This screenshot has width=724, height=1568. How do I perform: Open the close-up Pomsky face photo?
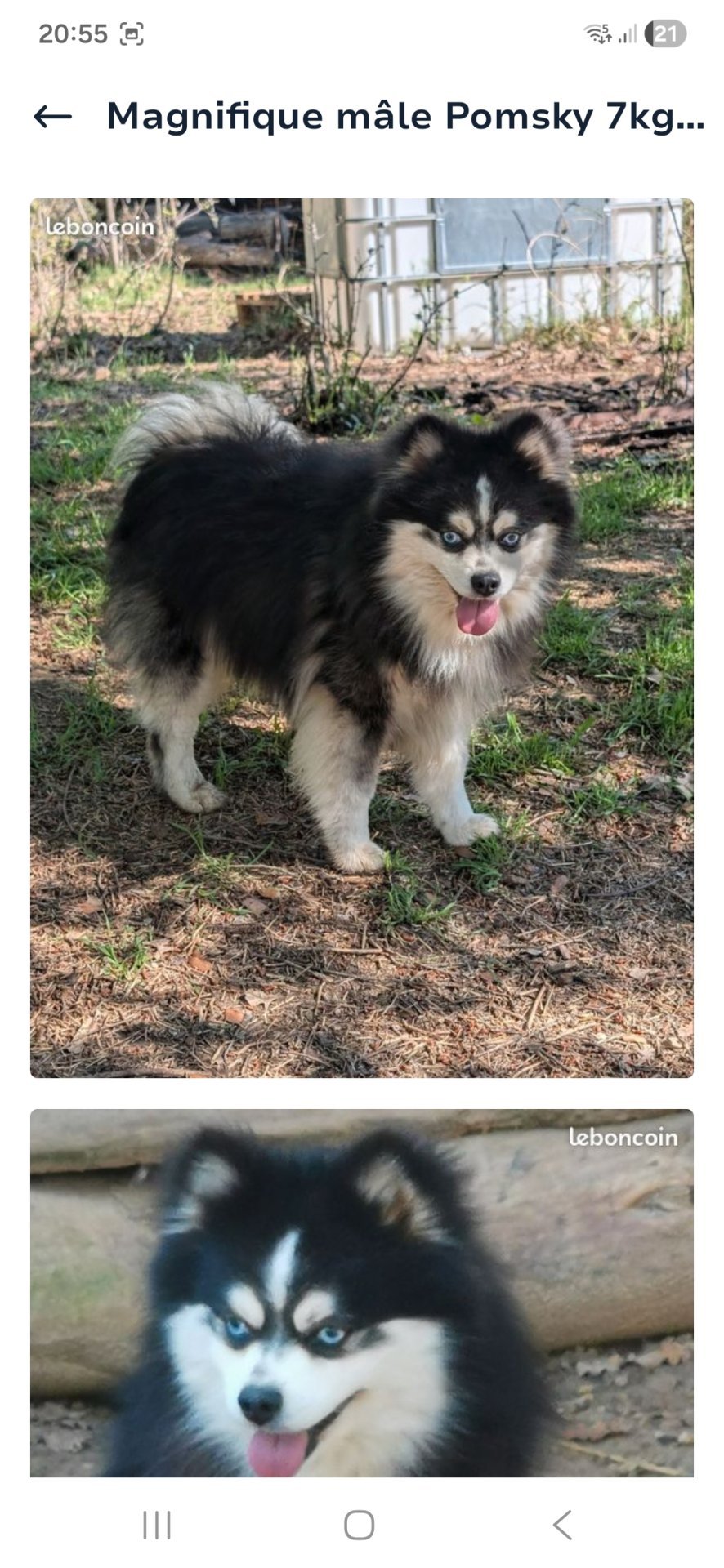coord(361,1292)
